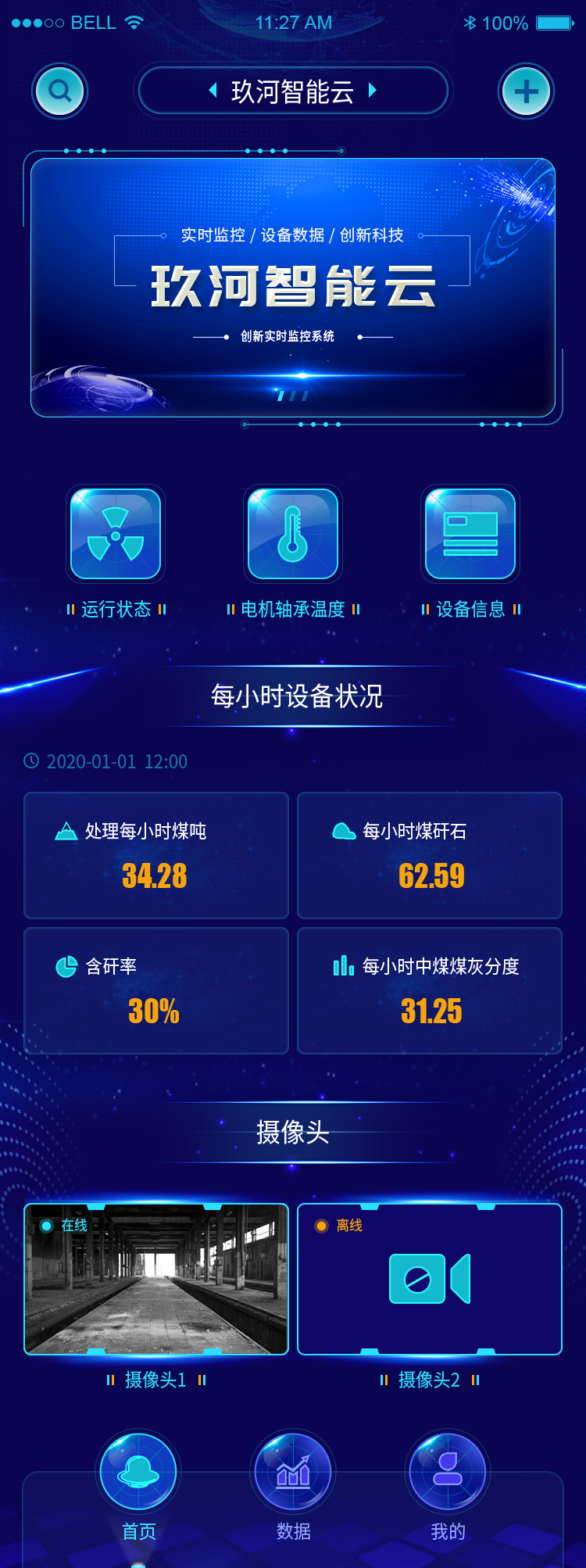Tap the plus add button
Image resolution: width=586 pixels, height=1568 pixels.
(526, 91)
